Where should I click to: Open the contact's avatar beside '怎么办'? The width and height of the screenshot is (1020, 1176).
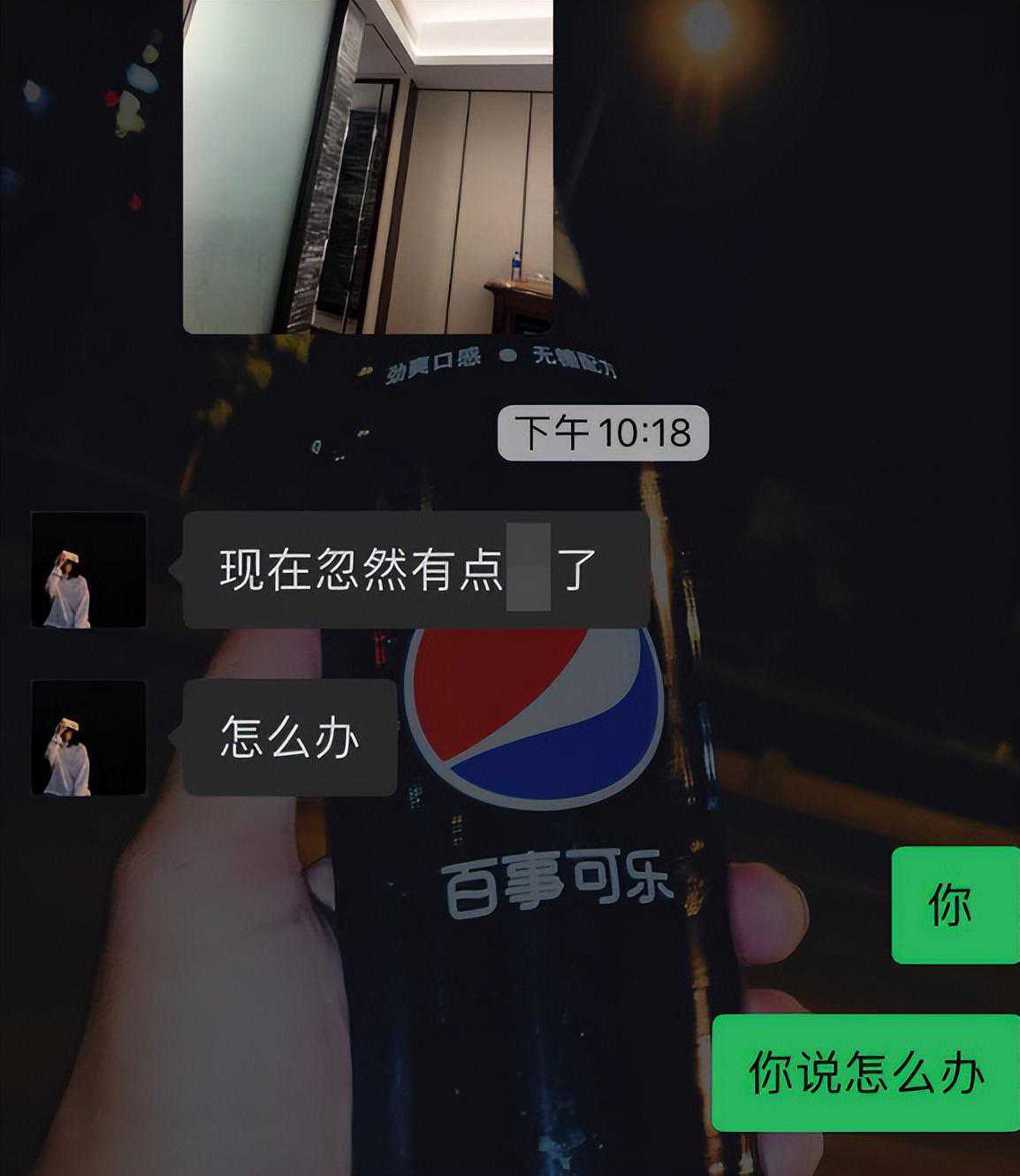(88, 737)
